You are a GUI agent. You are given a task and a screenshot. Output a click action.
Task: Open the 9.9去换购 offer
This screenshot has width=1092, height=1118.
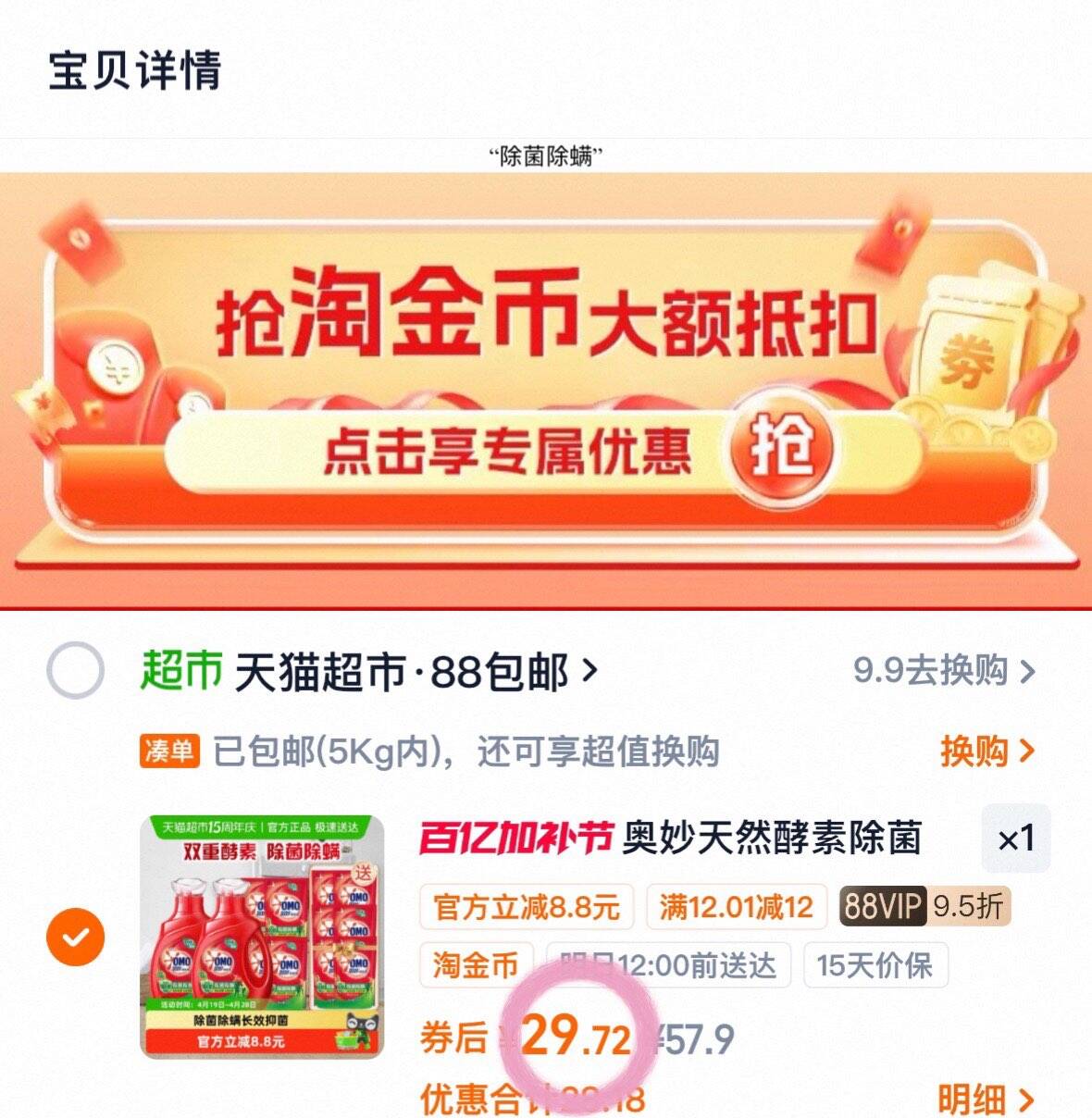[x=943, y=670]
